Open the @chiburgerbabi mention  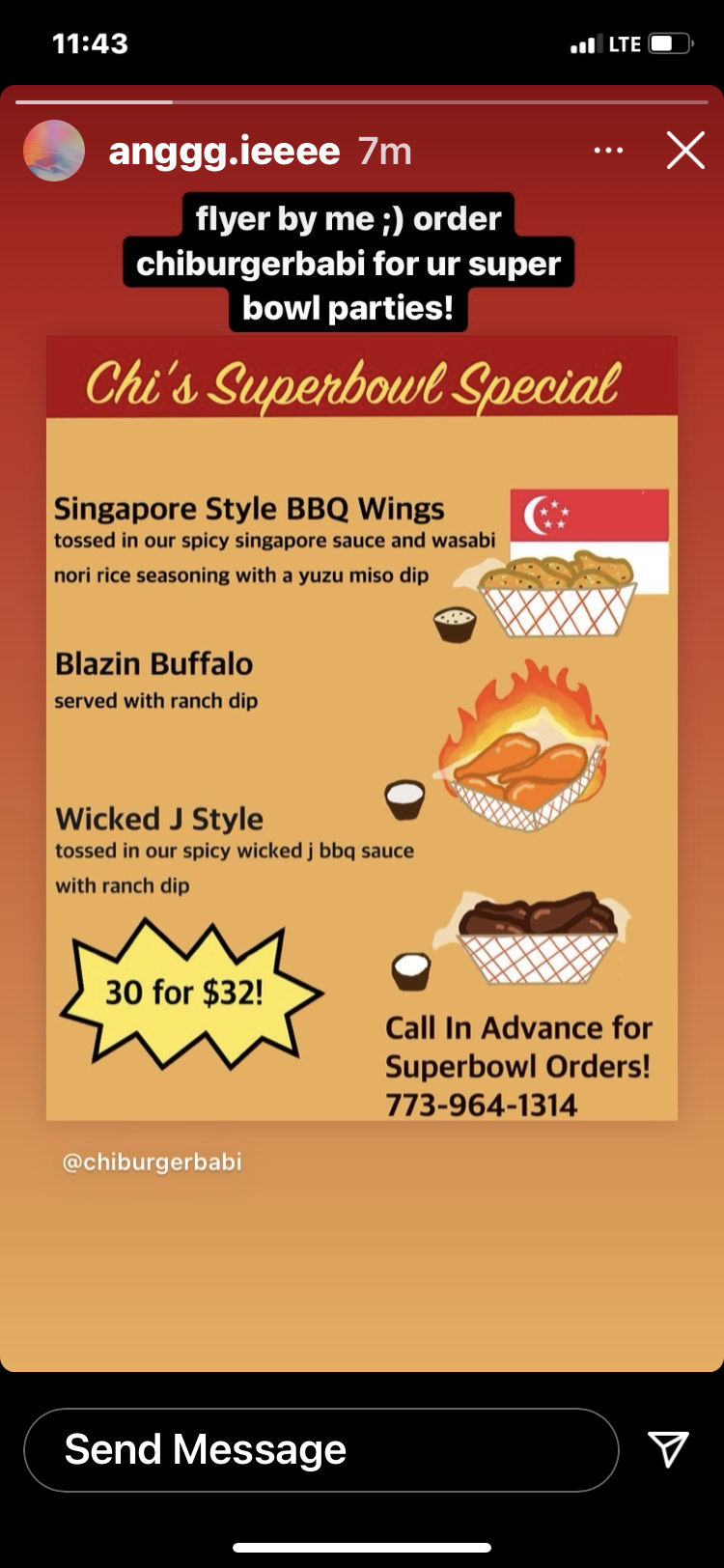pyautogui.click(x=152, y=1162)
